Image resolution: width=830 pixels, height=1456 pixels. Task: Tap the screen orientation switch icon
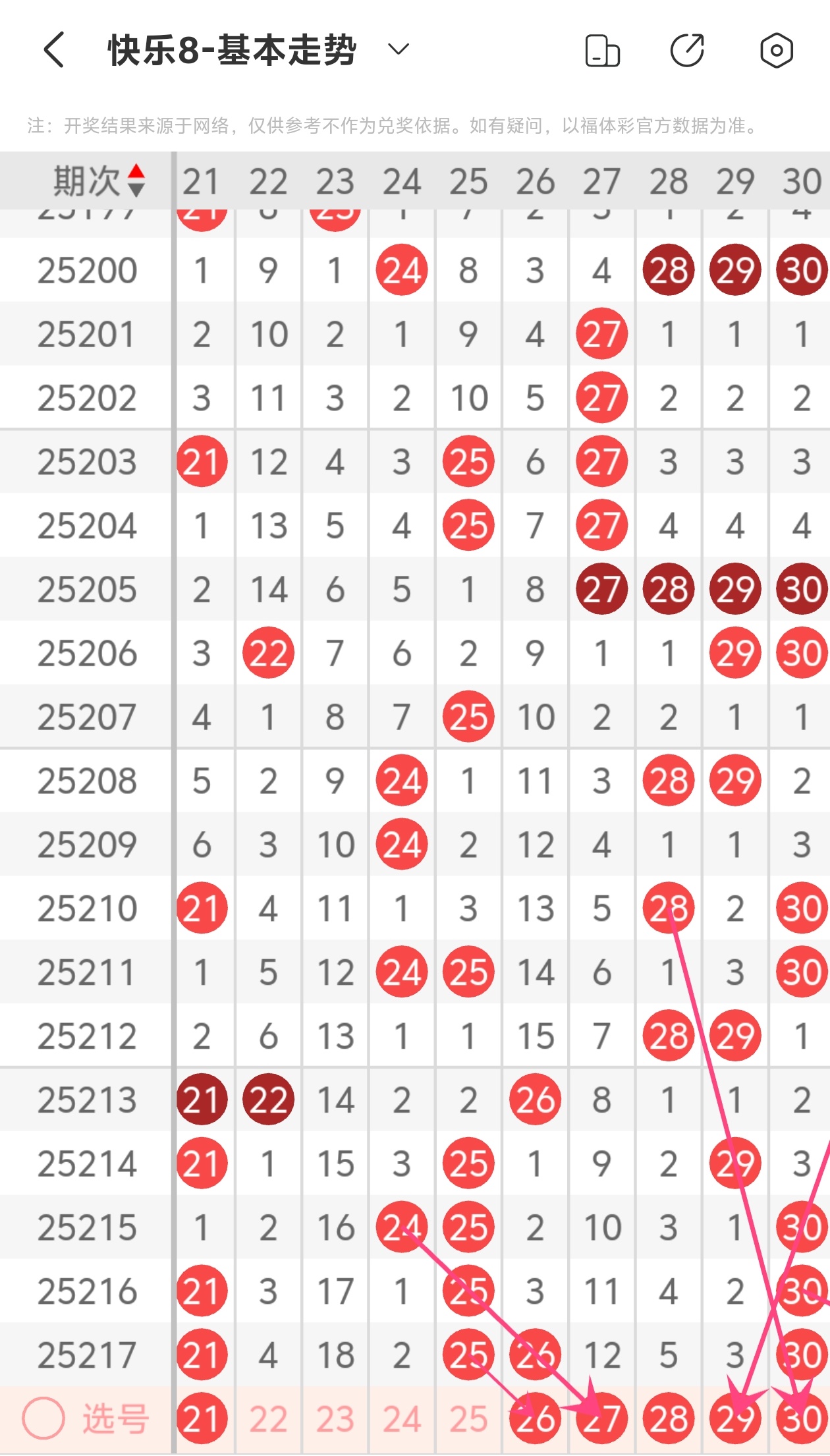602,51
